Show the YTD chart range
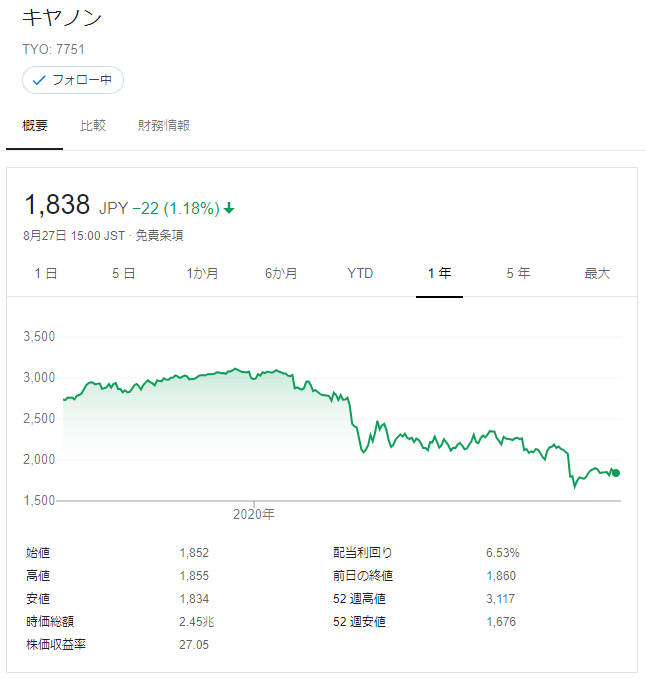Viewport: 646px width, 679px height. (x=360, y=273)
